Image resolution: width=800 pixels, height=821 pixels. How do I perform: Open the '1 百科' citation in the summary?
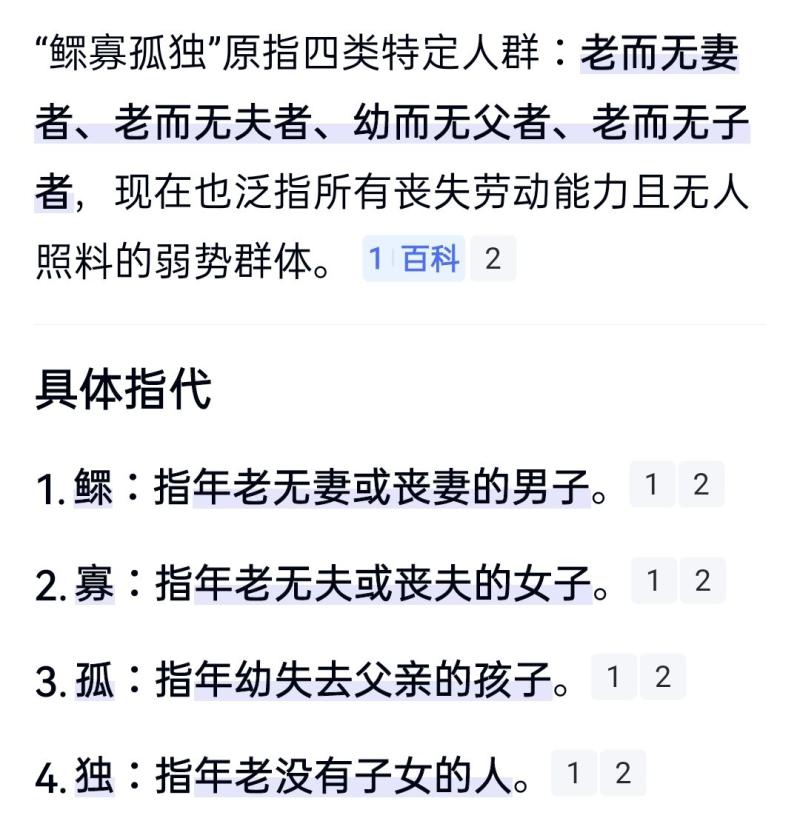[x=413, y=260]
